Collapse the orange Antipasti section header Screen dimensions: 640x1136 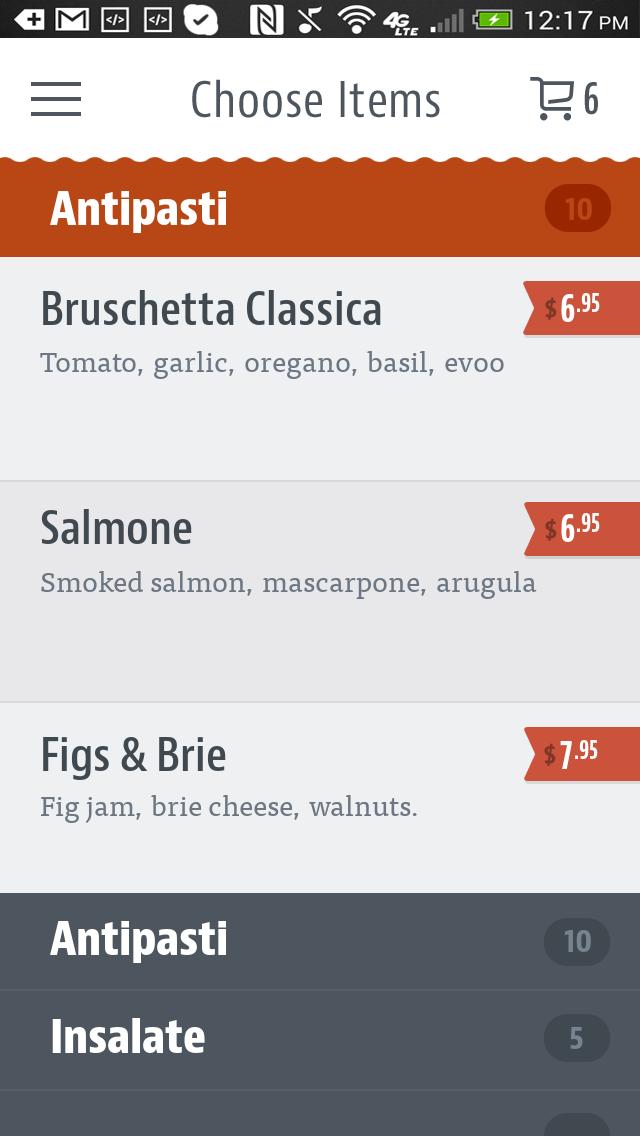coord(320,209)
